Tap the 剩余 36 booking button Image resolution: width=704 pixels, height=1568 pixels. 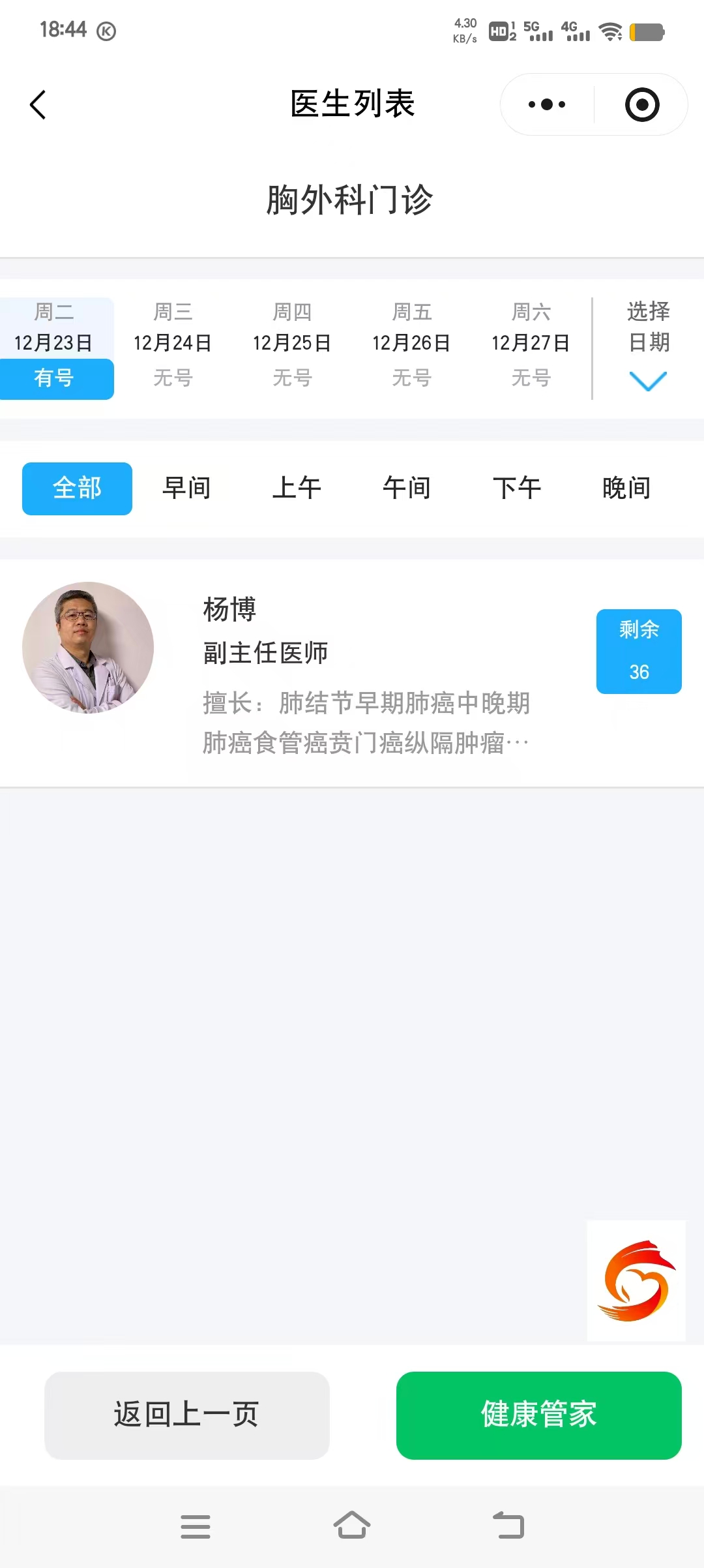click(639, 652)
